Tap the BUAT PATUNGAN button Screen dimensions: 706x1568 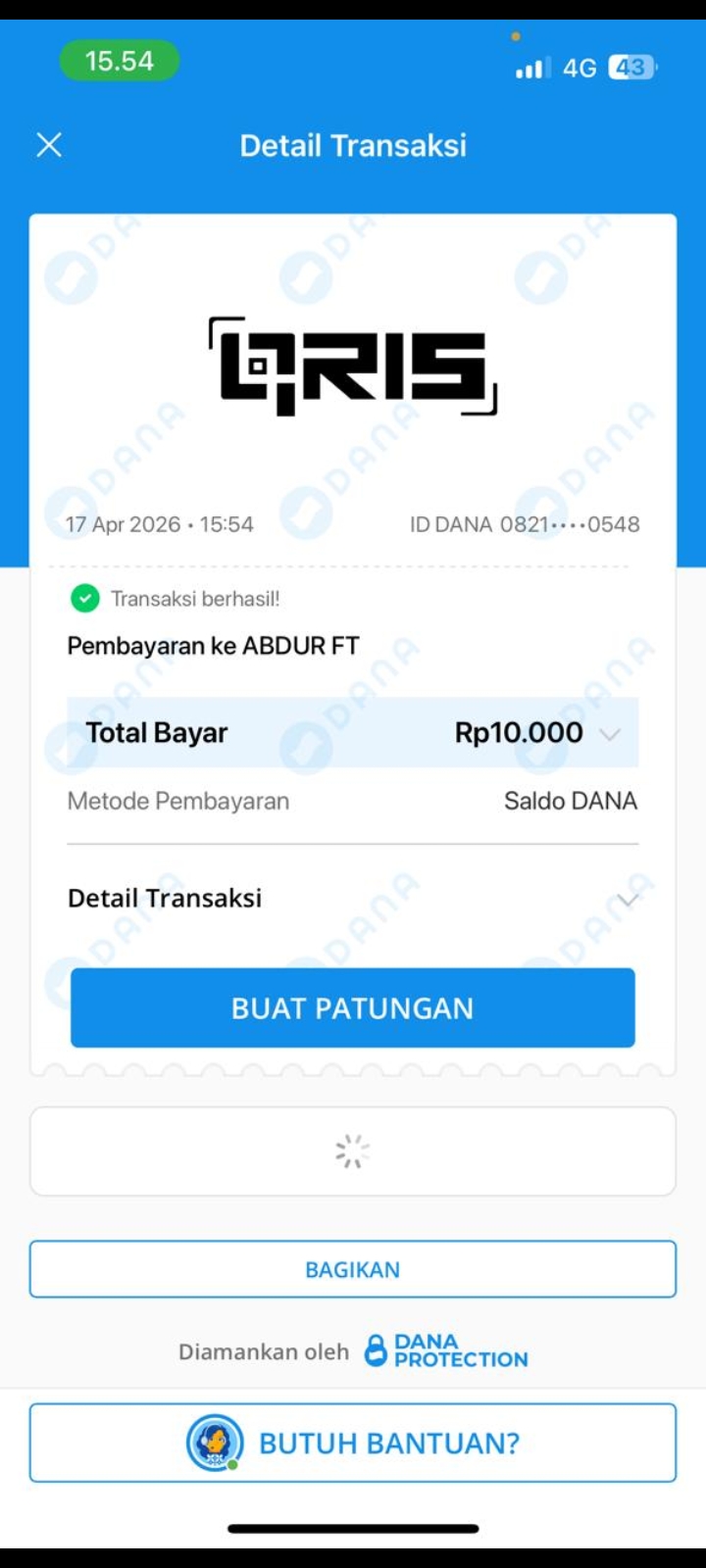[x=352, y=1007]
